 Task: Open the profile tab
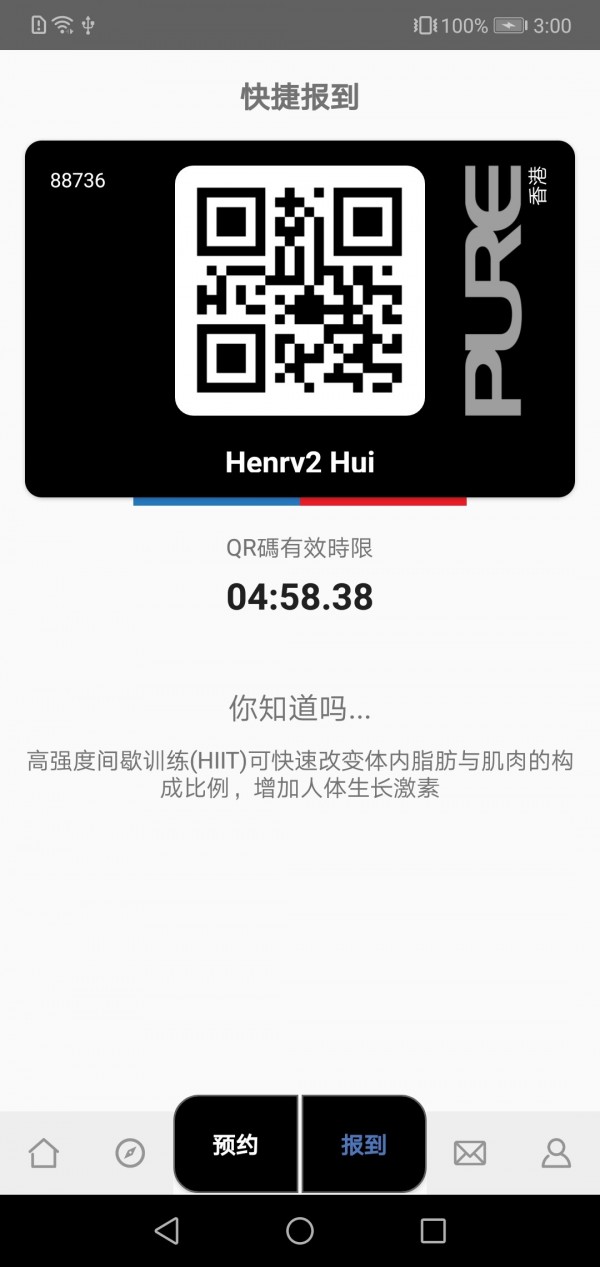[556, 1153]
